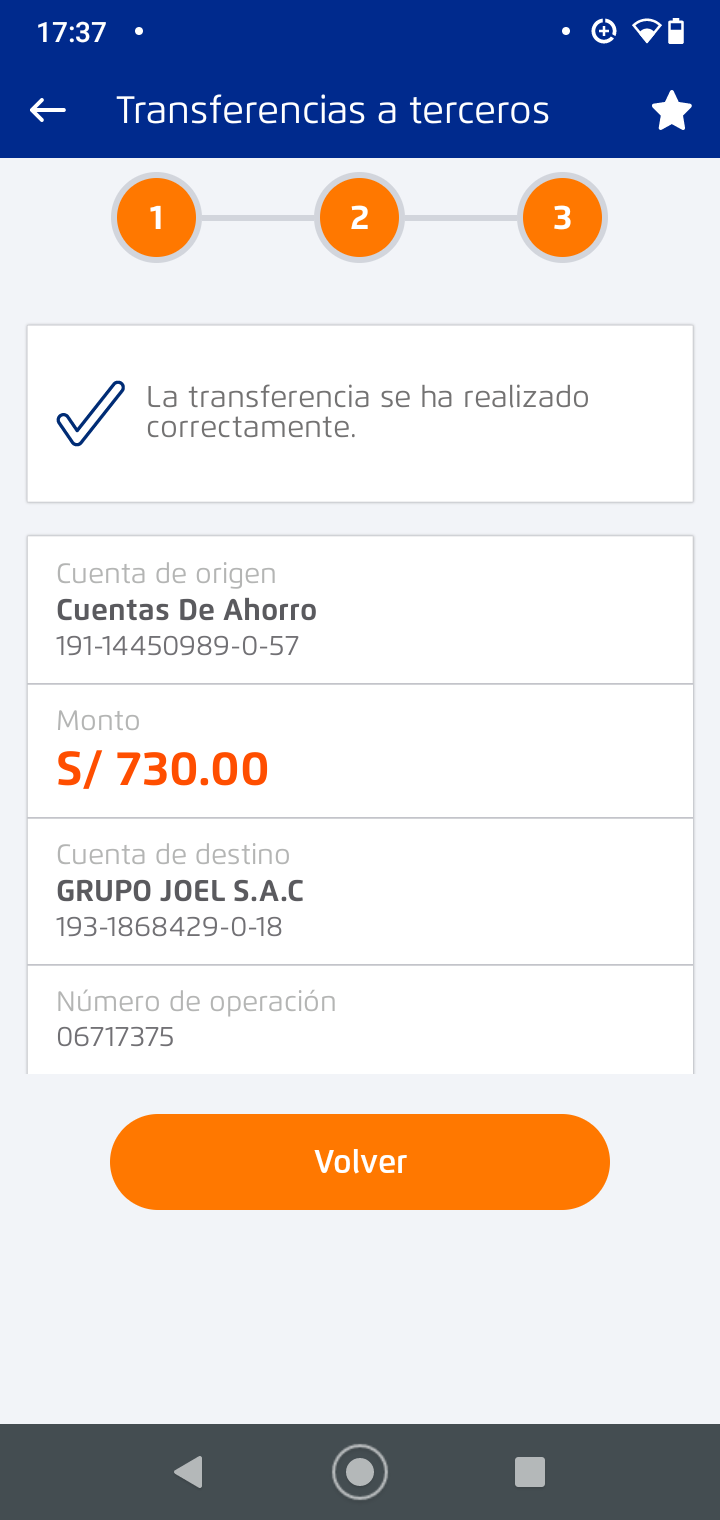Go back using the app bar arrow
This screenshot has width=720, height=1520.
[x=48, y=110]
